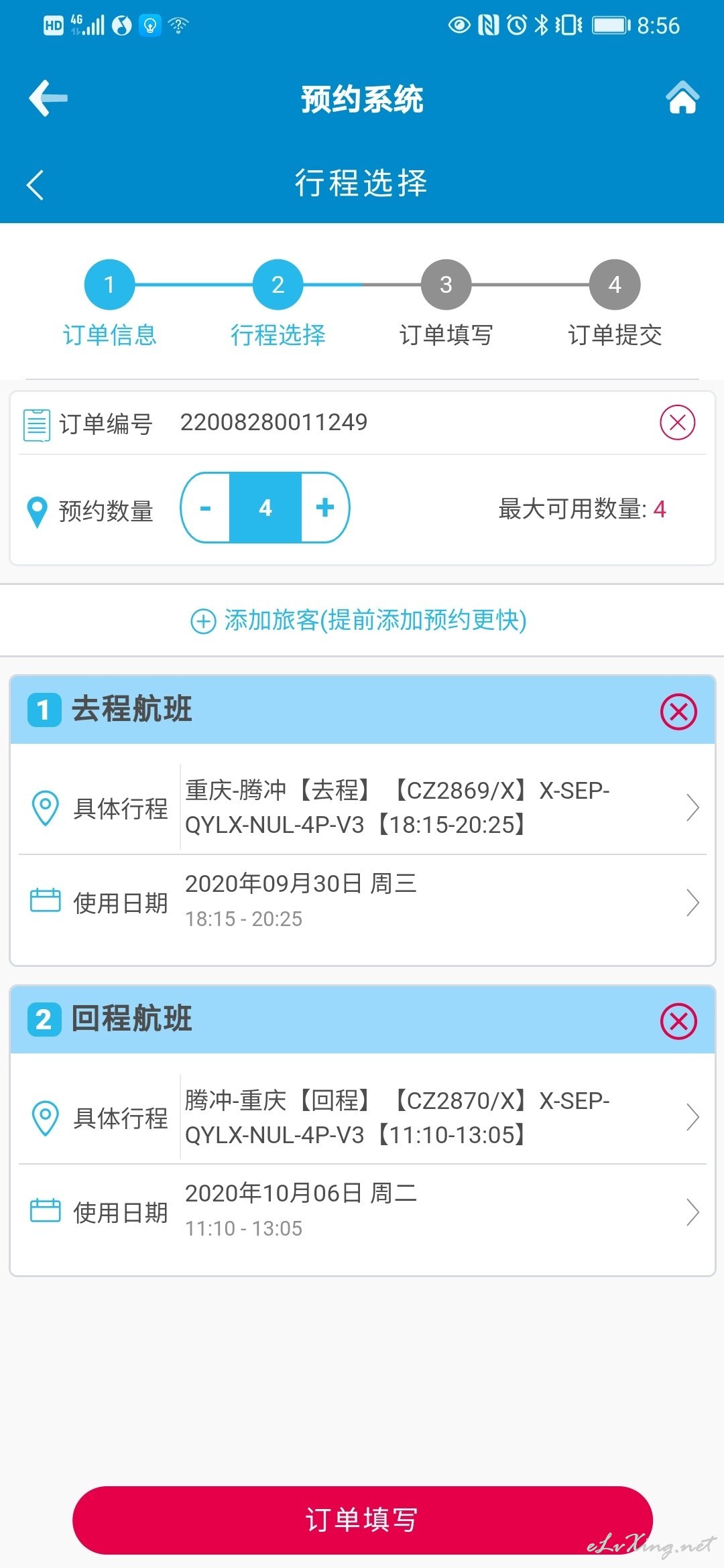Proceed with the 订单填写 button
The width and height of the screenshot is (724, 1568).
[363, 1520]
